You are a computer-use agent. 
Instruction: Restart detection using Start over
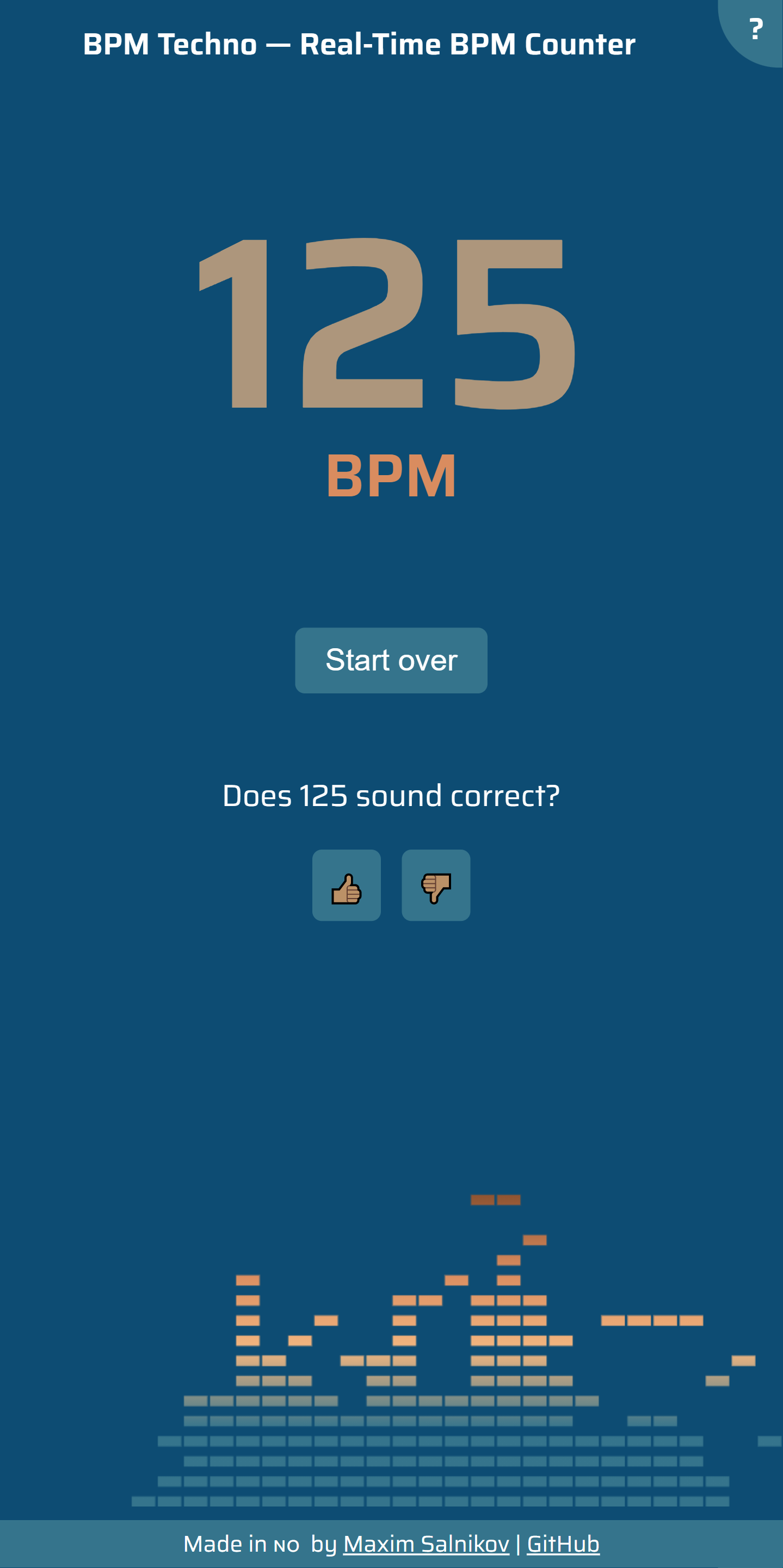[x=391, y=660]
